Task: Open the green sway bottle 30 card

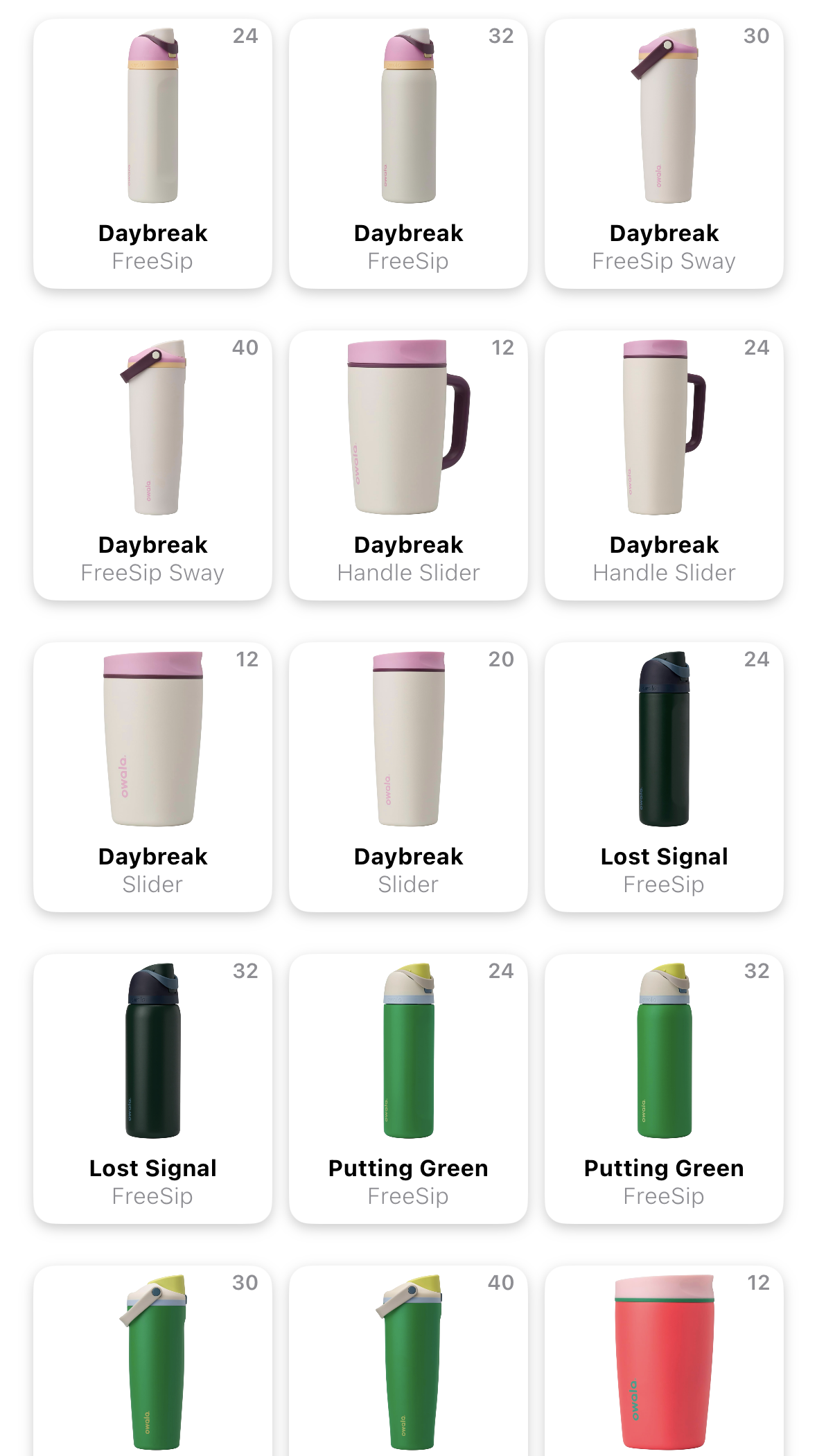Action: (152, 1361)
